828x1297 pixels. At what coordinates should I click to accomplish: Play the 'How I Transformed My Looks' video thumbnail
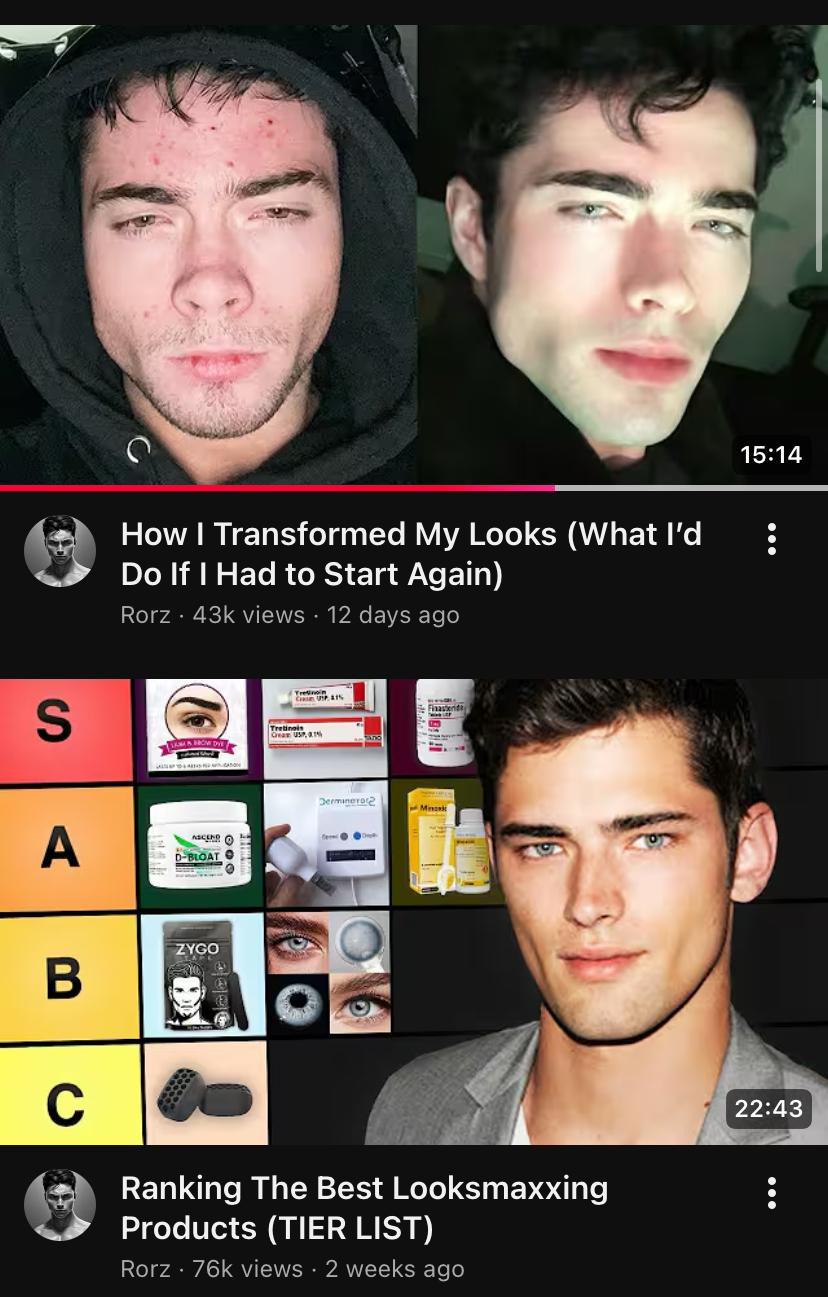[414, 255]
